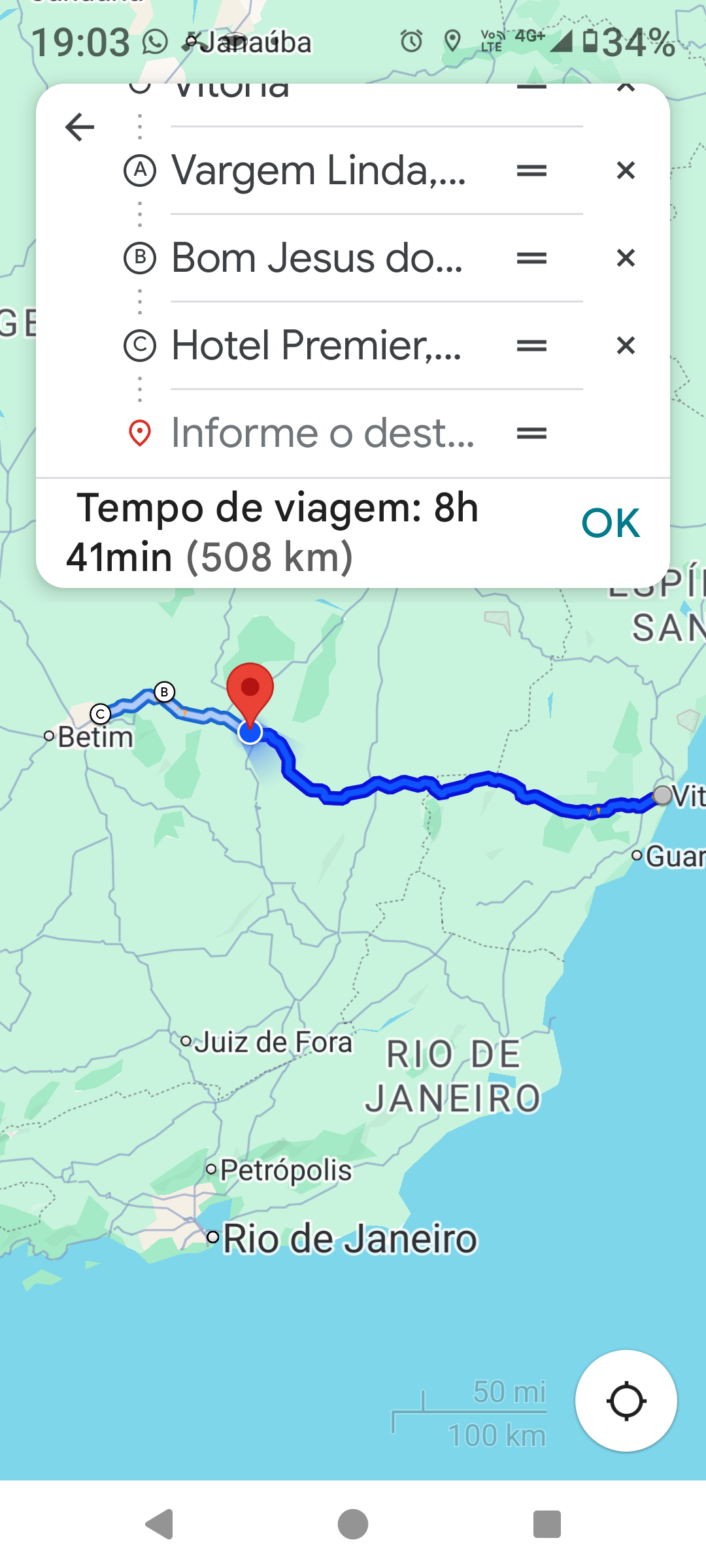Tap the reorder handle for Vargem Linda

(x=531, y=171)
